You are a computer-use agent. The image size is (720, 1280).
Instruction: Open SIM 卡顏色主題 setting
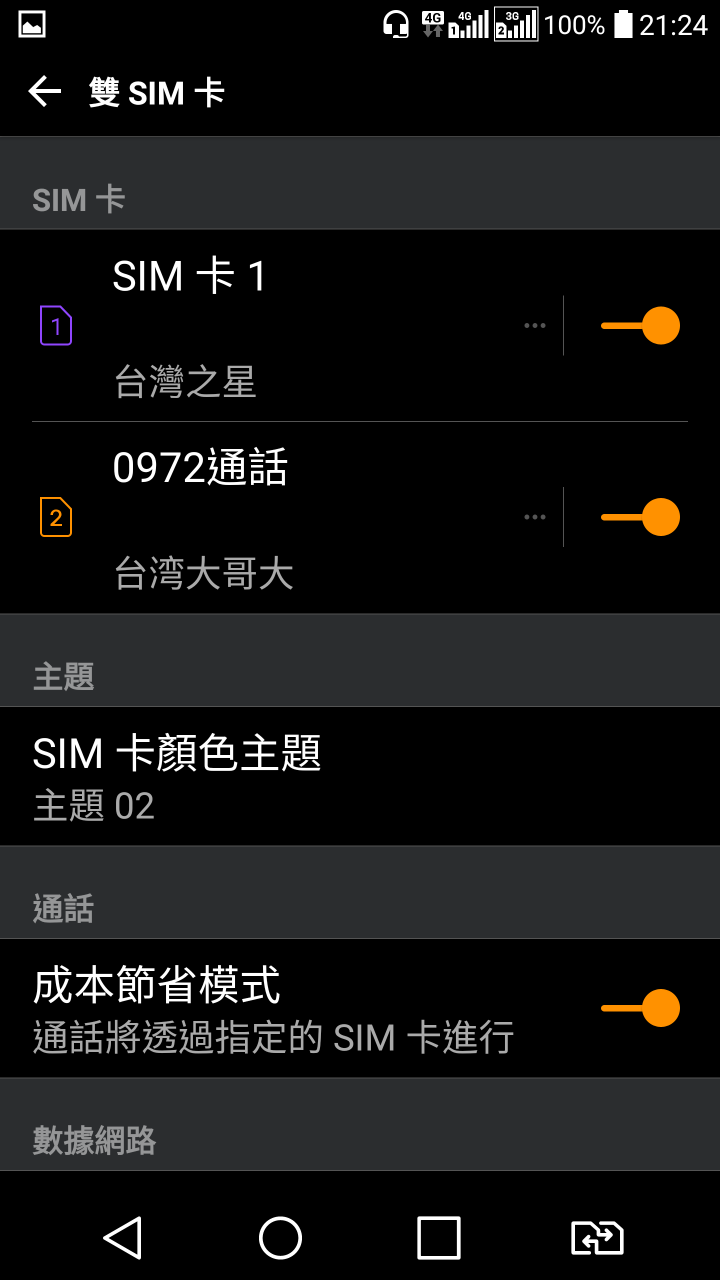tap(360, 777)
